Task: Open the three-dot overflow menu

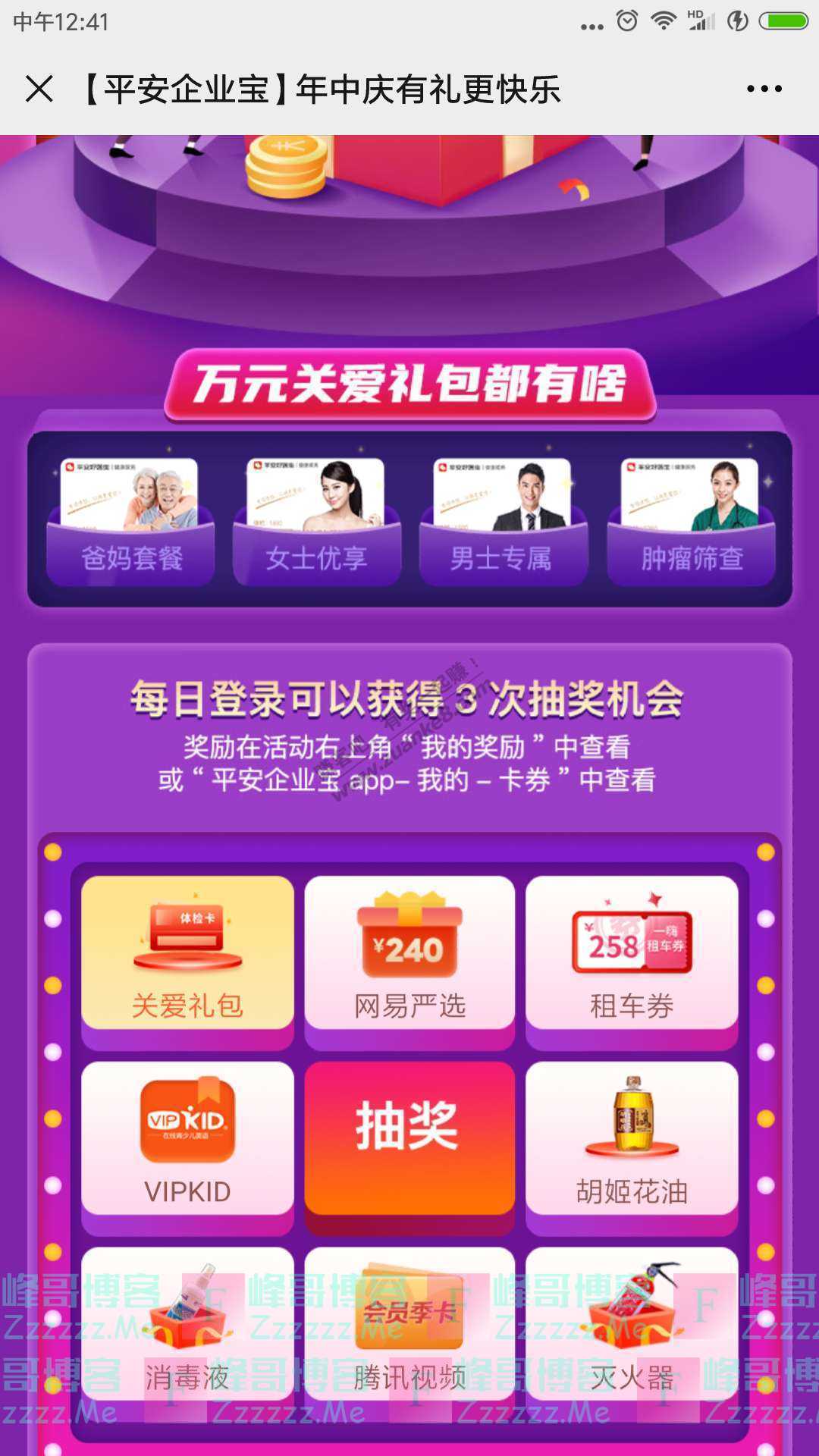Action: point(764,89)
